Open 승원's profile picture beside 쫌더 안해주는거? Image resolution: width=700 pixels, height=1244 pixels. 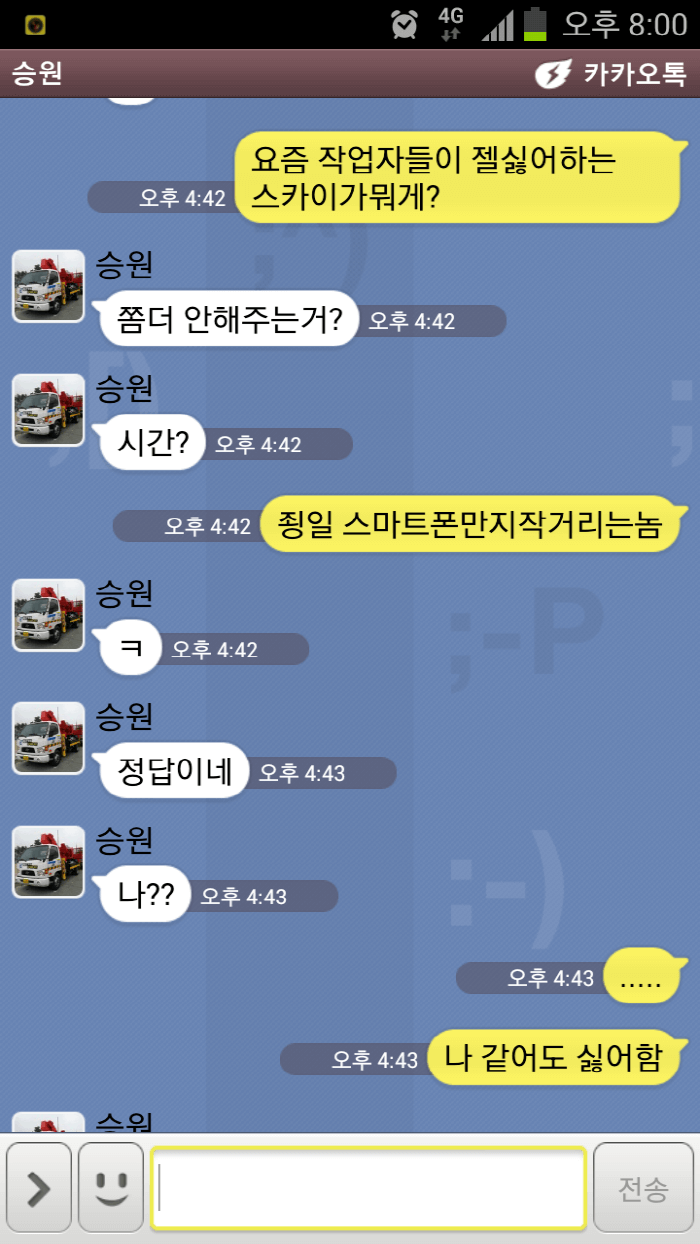click(48, 286)
